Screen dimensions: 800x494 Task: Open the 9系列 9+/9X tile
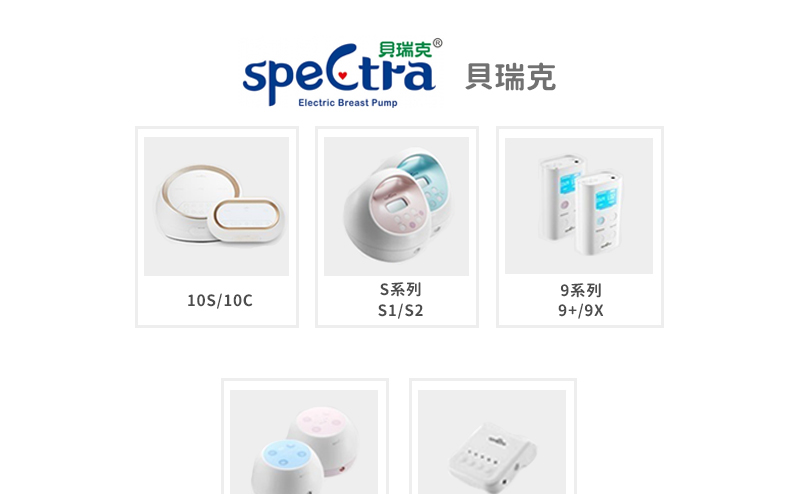[x=579, y=226]
